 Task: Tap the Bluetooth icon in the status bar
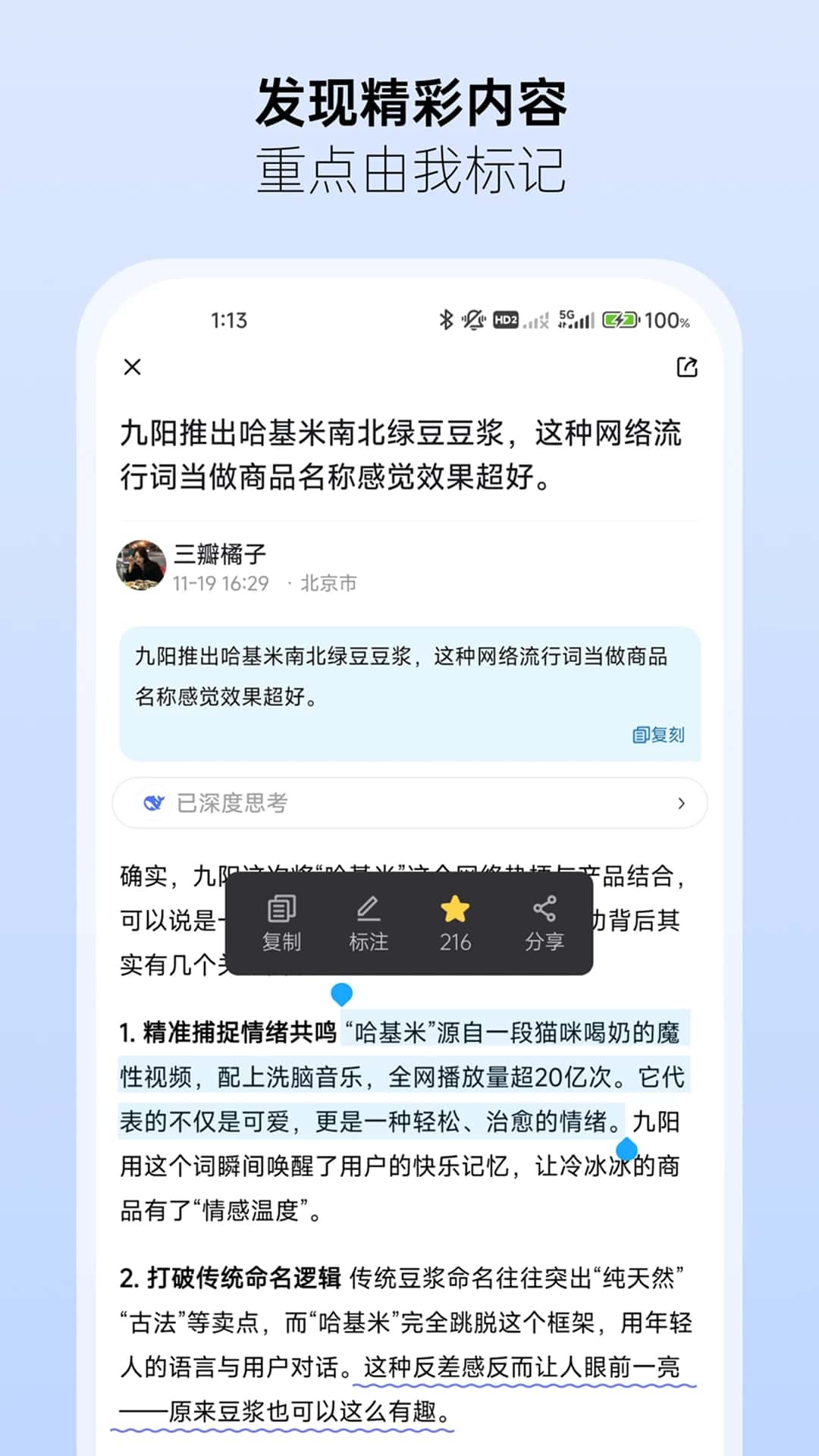coord(446,321)
